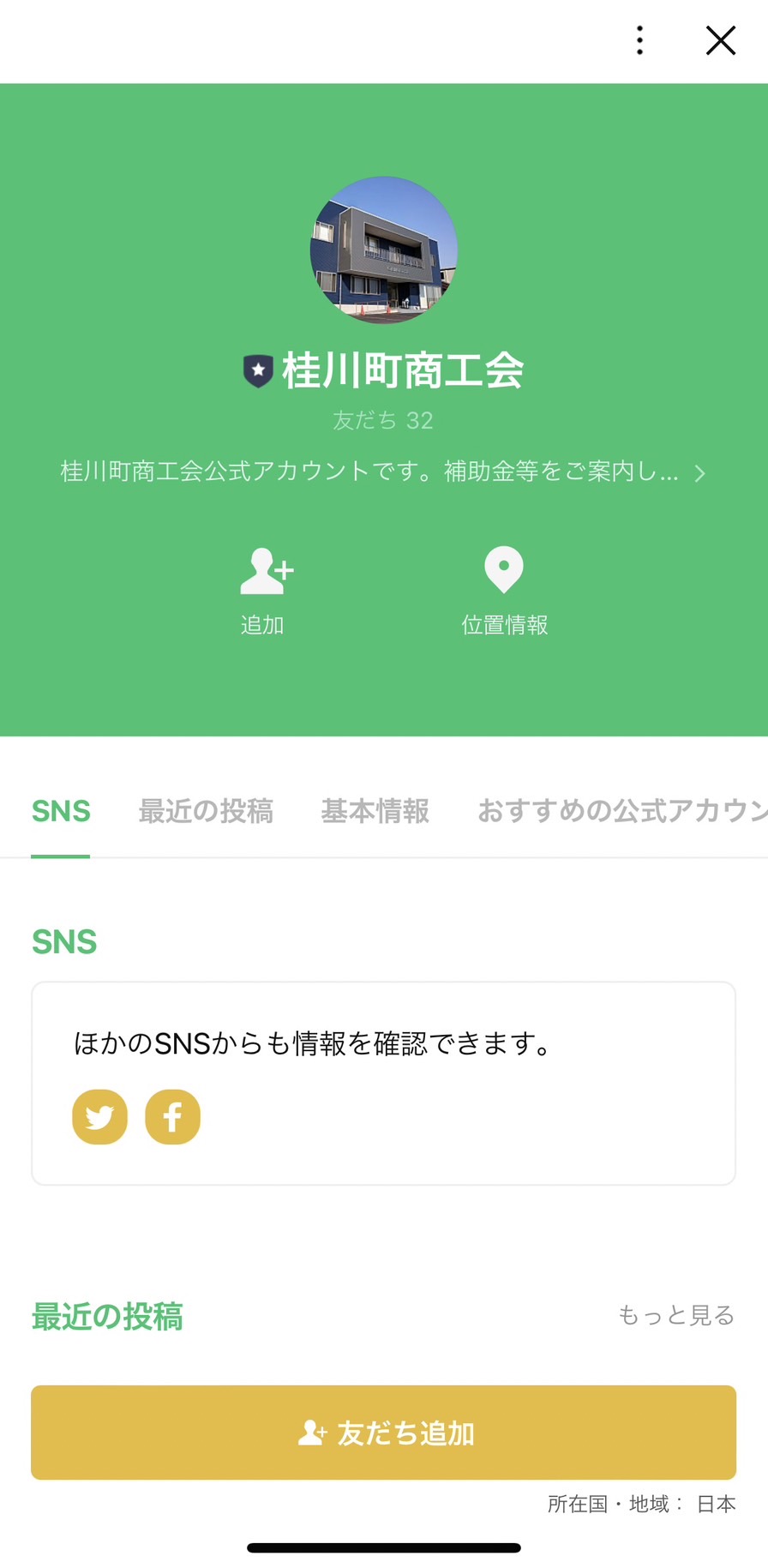Tap the 追加 person-plus icon

point(265,570)
